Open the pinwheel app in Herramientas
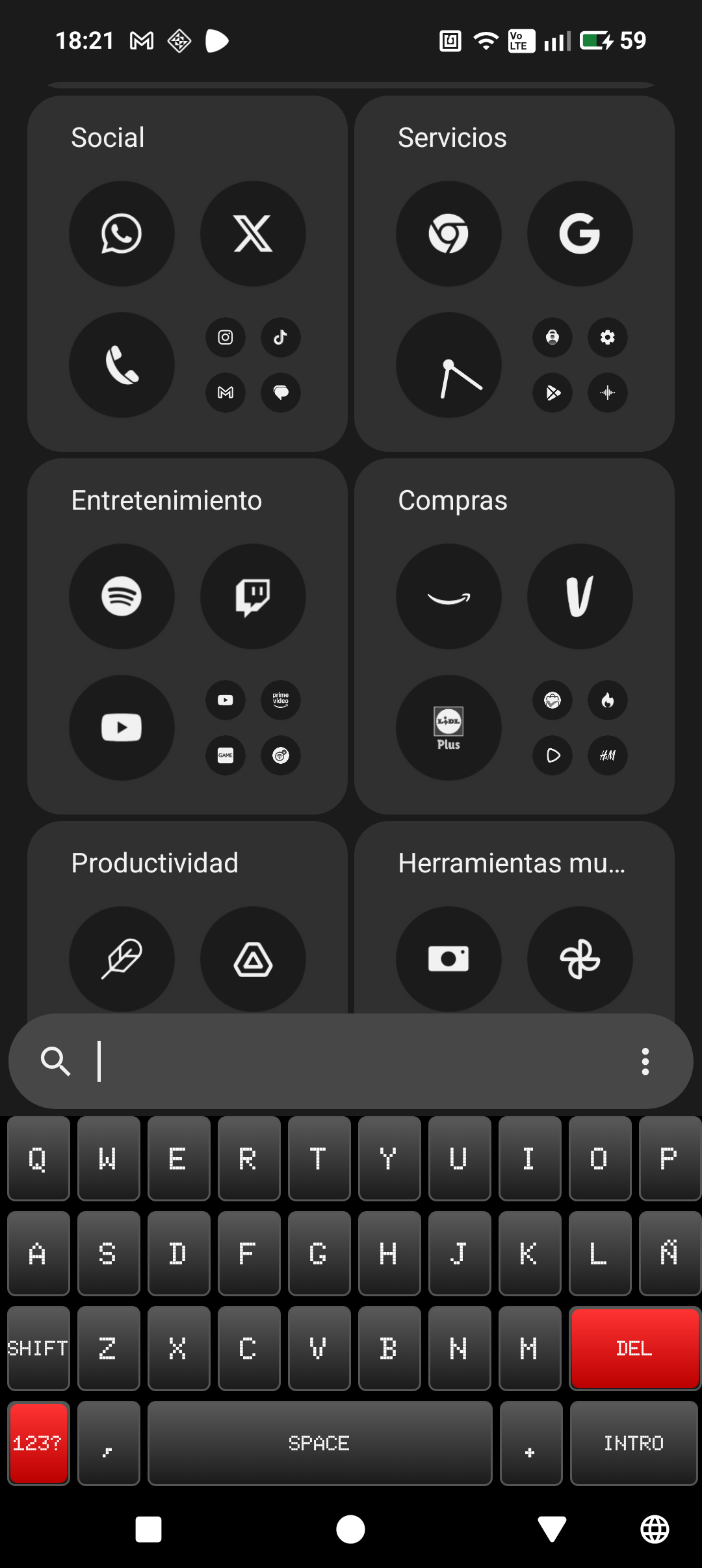Screen dimensions: 702x1568 pyautogui.click(x=580, y=959)
